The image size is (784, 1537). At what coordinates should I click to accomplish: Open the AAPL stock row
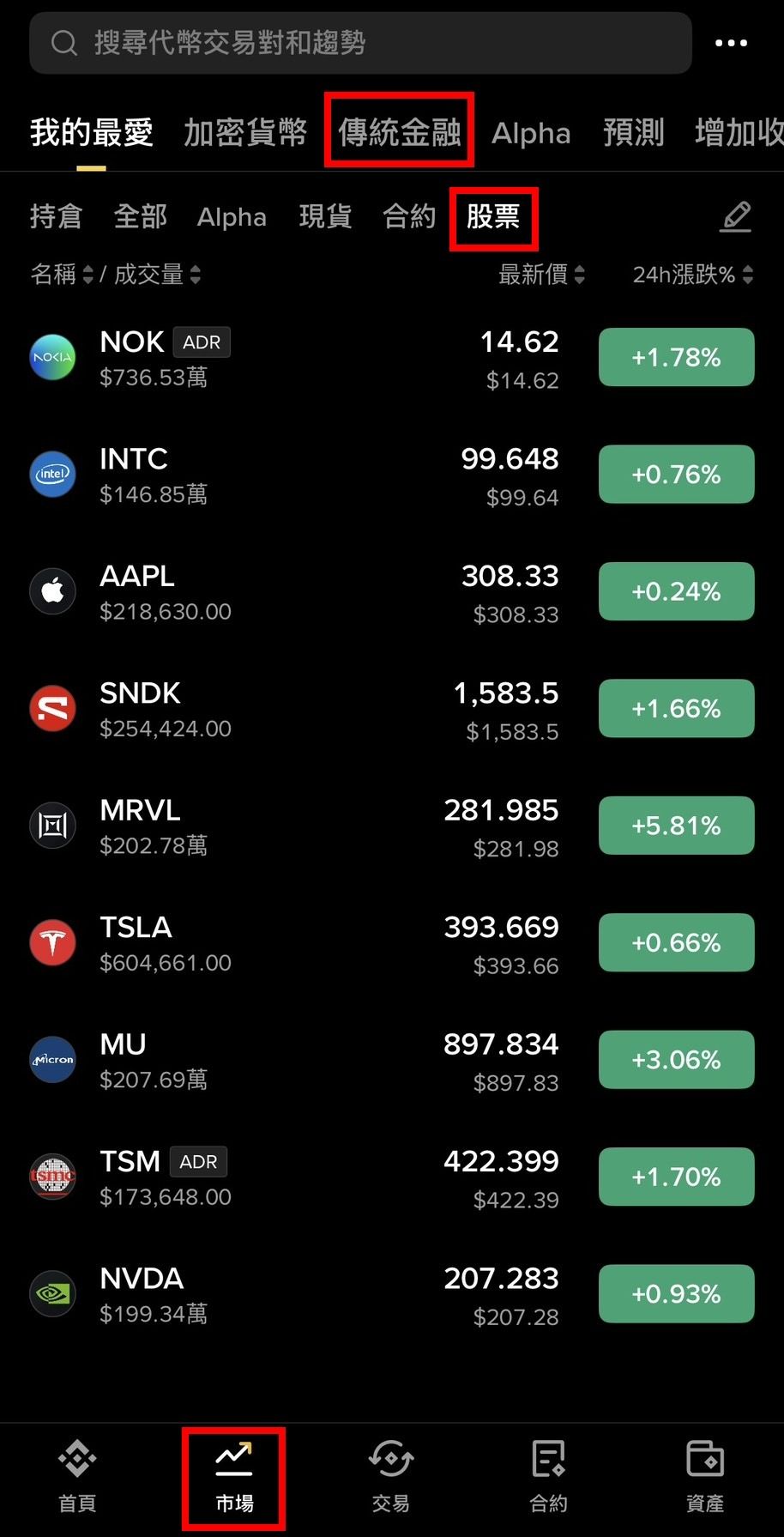(392, 592)
